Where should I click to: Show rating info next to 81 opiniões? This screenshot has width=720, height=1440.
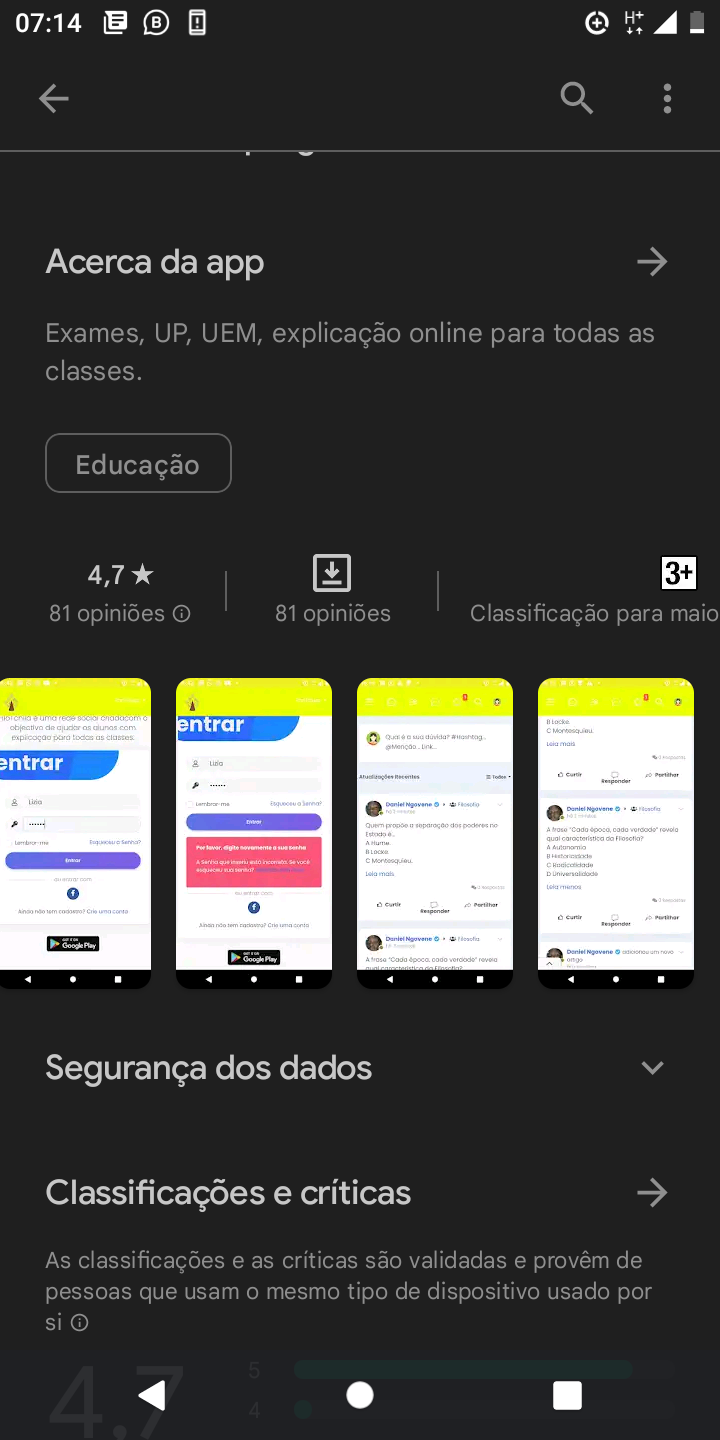(x=182, y=614)
